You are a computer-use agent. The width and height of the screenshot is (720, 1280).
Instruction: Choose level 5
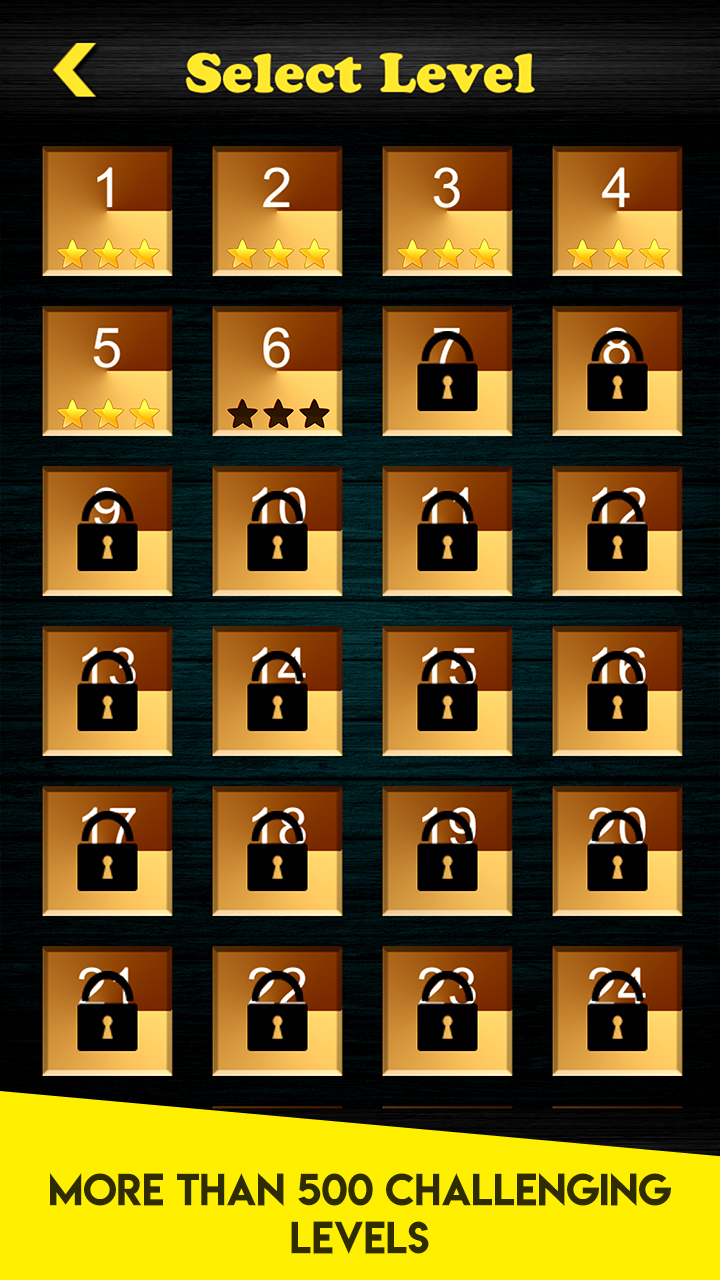(x=107, y=371)
